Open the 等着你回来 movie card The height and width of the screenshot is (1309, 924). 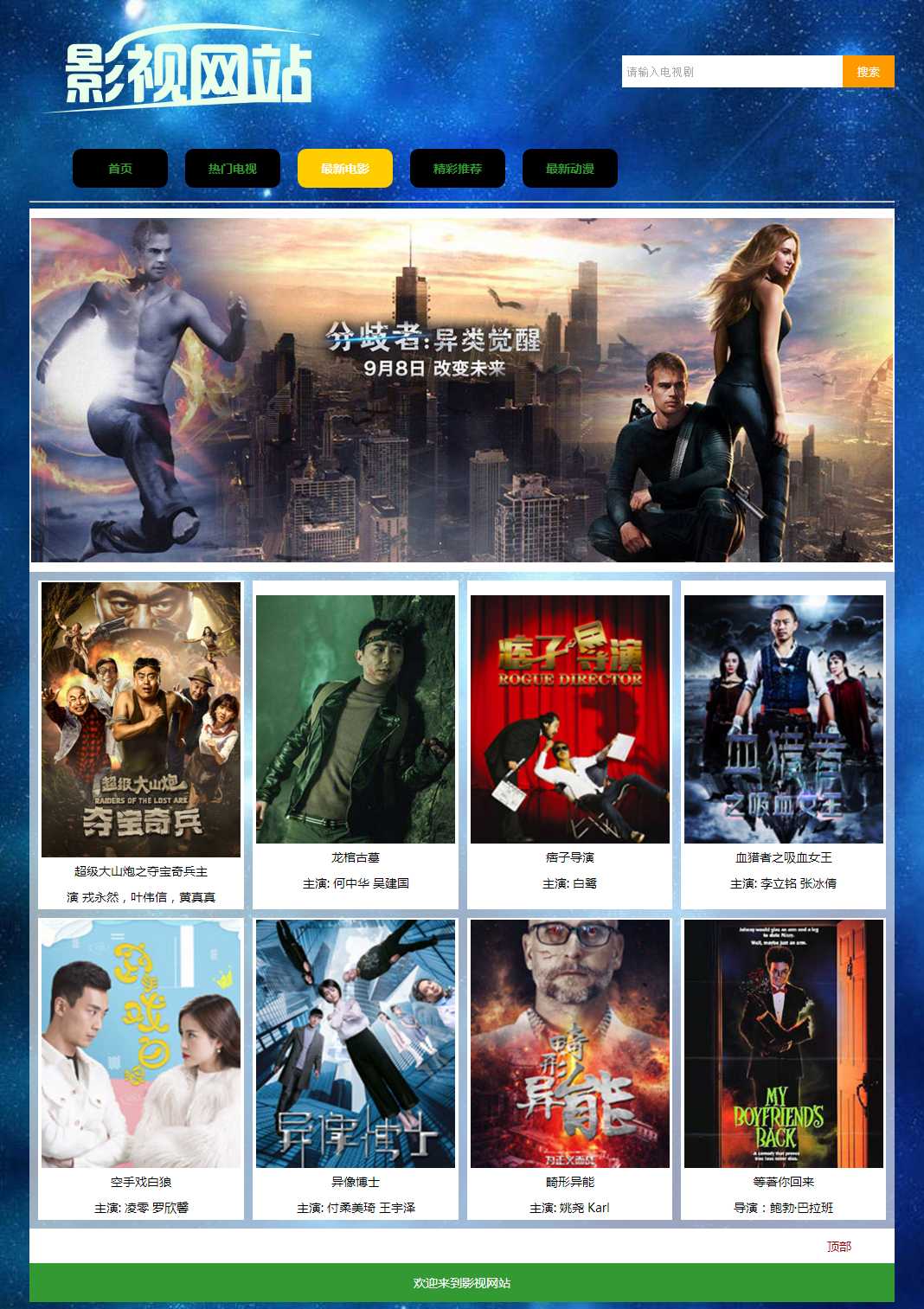tap(784, 1043)
